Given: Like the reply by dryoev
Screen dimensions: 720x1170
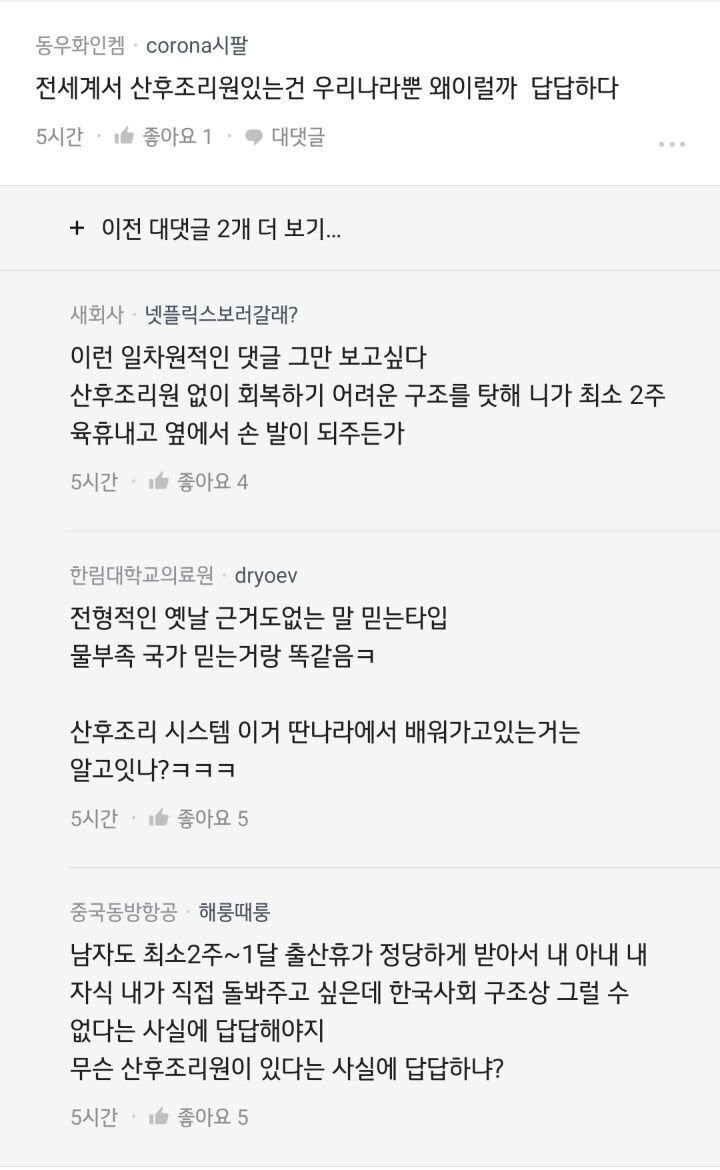Looking at the screenshot, I should tap(198, 818).
